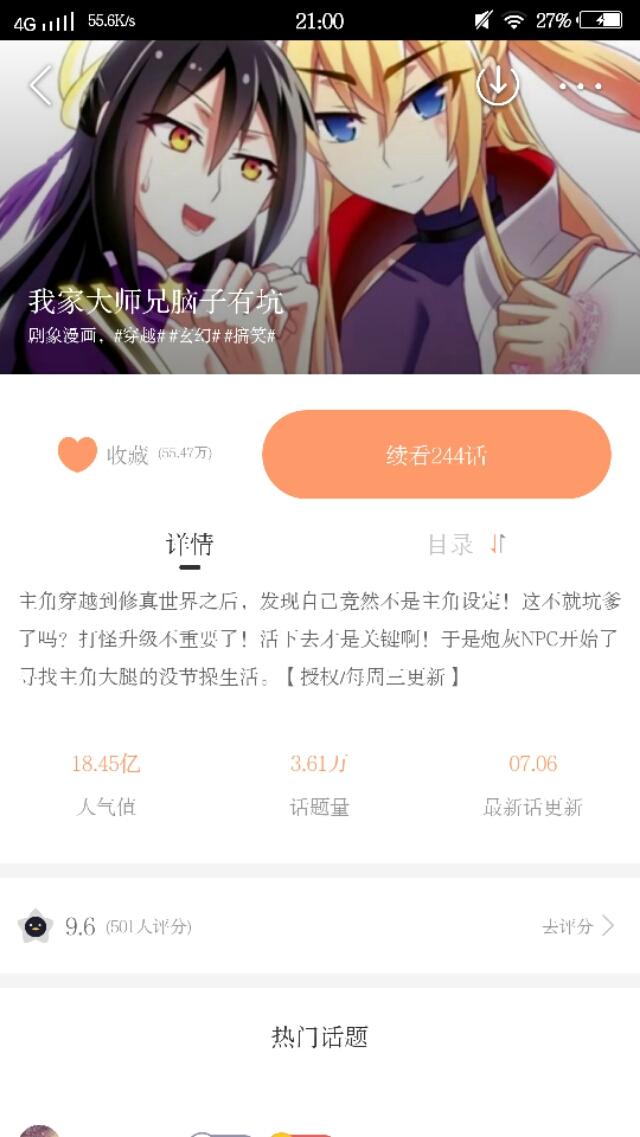The width and height of the screenshot is (640, 1137).
Task: Continue reading with 续看244话
Action: [436, 455]
